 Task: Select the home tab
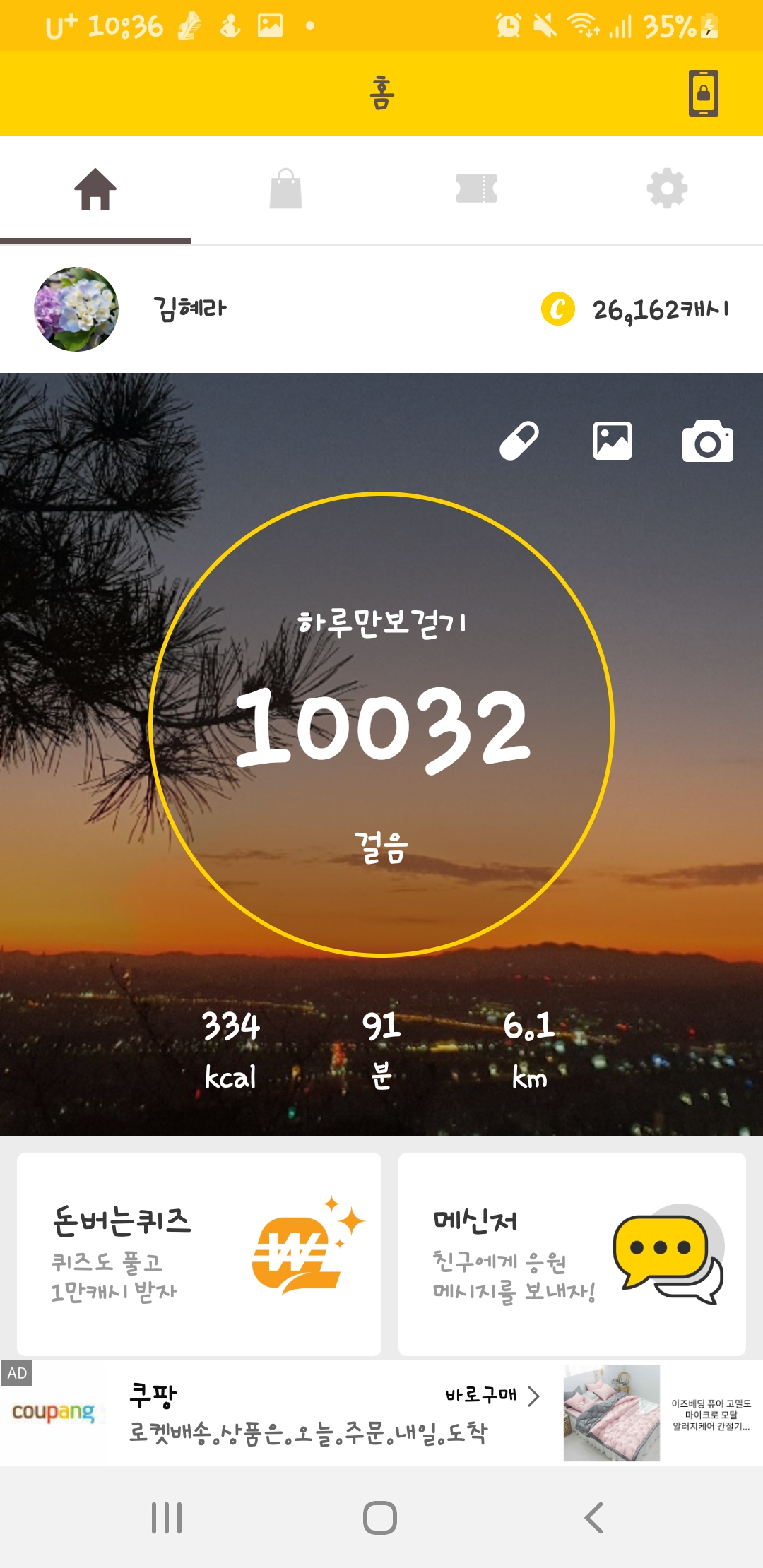(x=95, y=189)
